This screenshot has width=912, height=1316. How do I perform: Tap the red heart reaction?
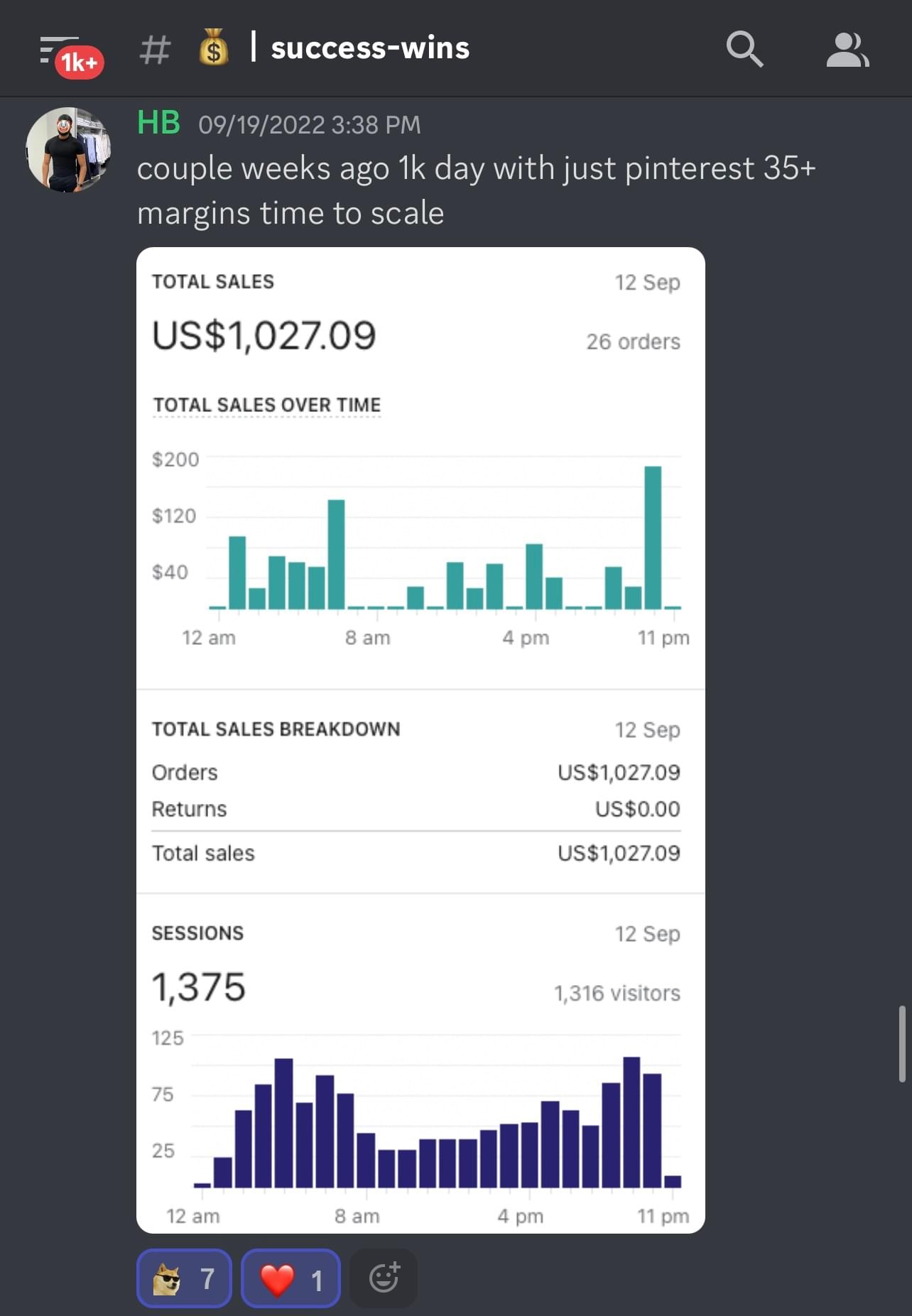pyautogui.click(x=291, y=1278)
